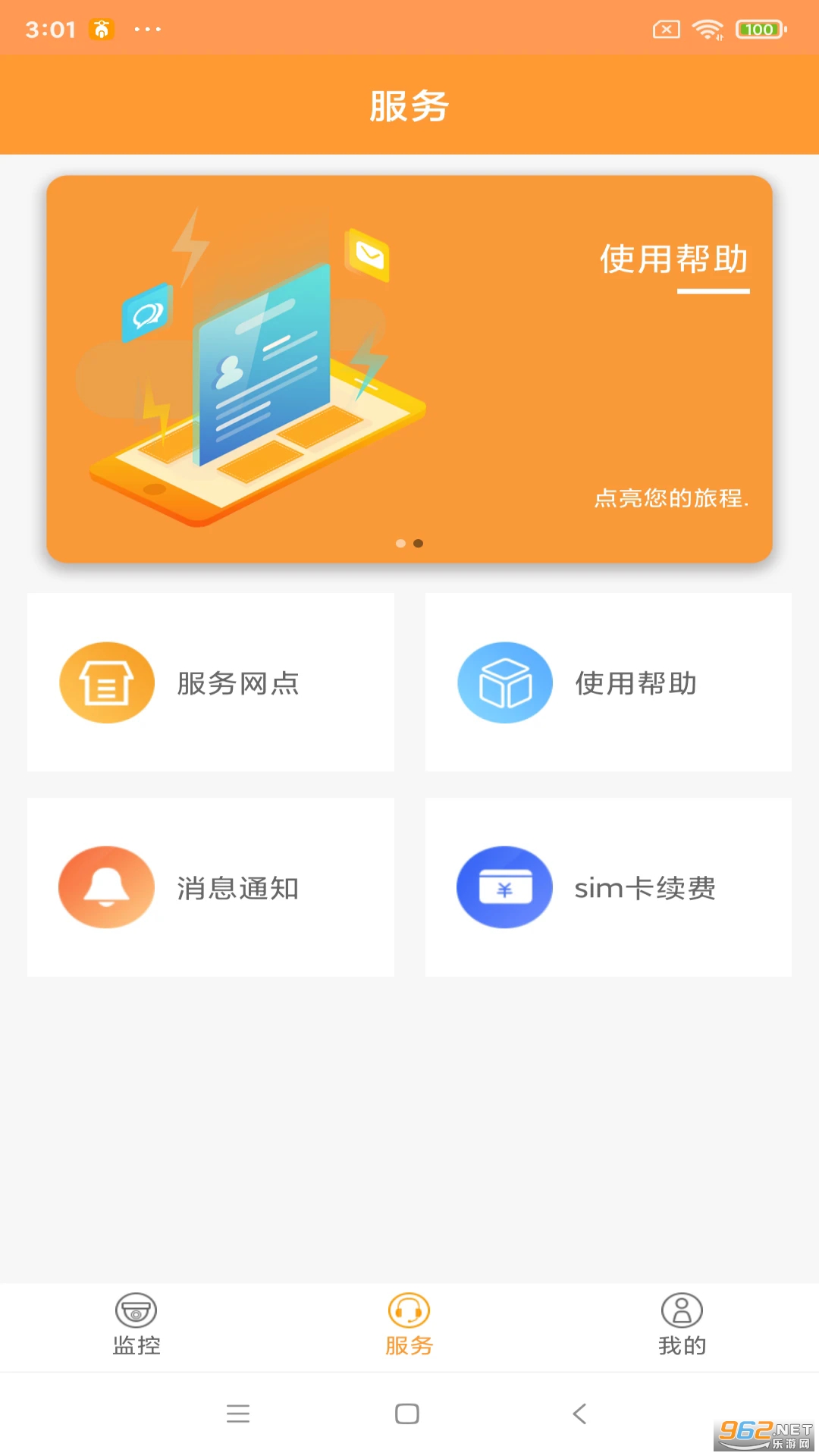
Task: Open the 服务网点 card
Action: pyautogui.click(x=211, y=682)
